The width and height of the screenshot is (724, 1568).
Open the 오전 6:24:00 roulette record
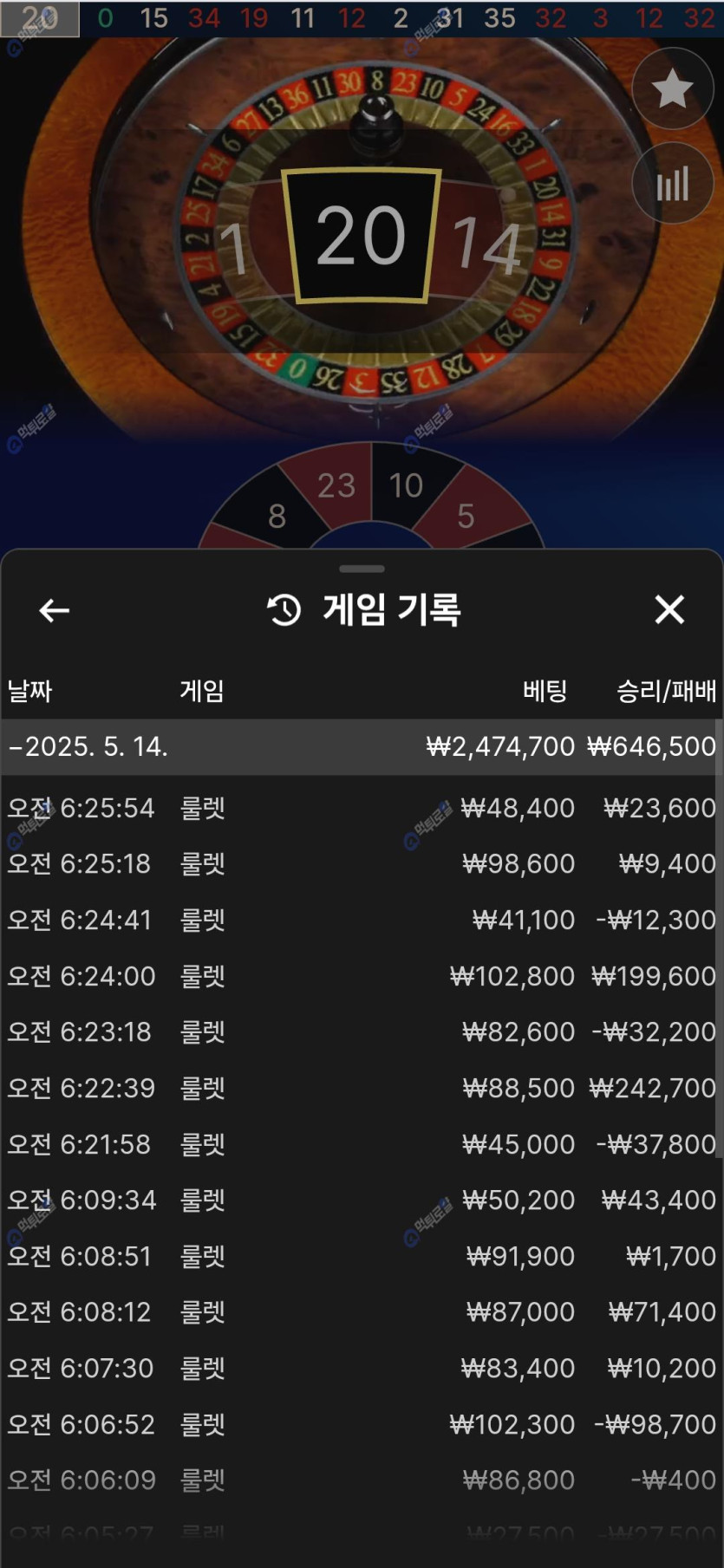tap(361, 976)
